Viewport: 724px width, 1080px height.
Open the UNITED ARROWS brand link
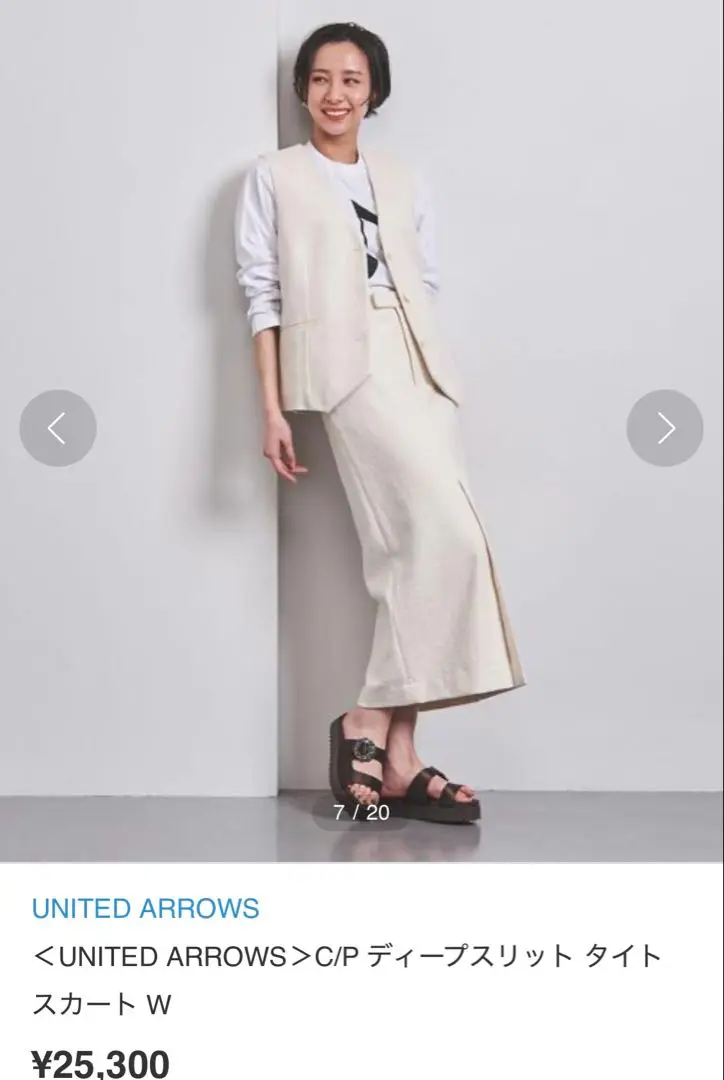click(x=146, y=909)
